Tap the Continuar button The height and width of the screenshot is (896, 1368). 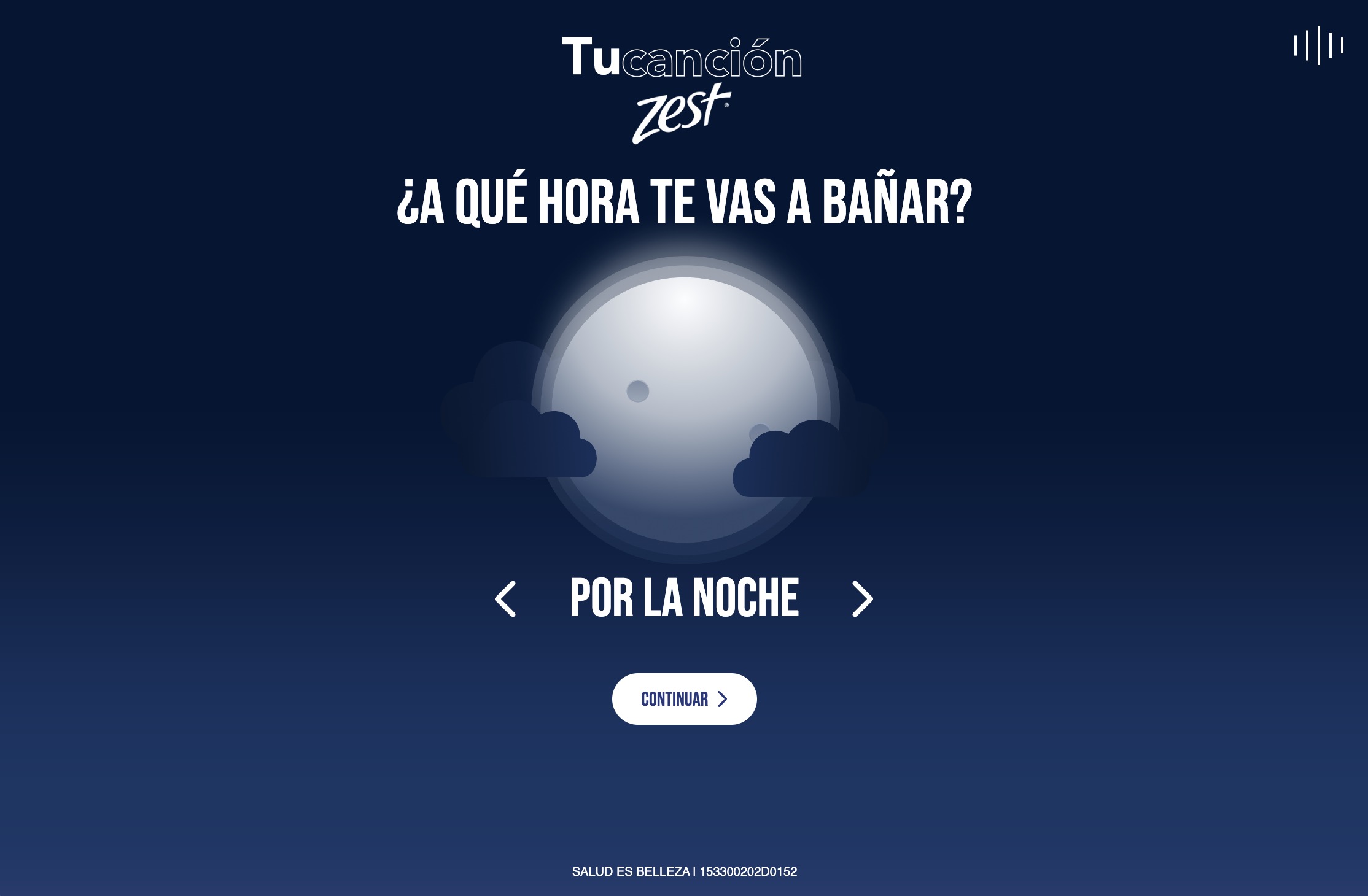[684, 699]
